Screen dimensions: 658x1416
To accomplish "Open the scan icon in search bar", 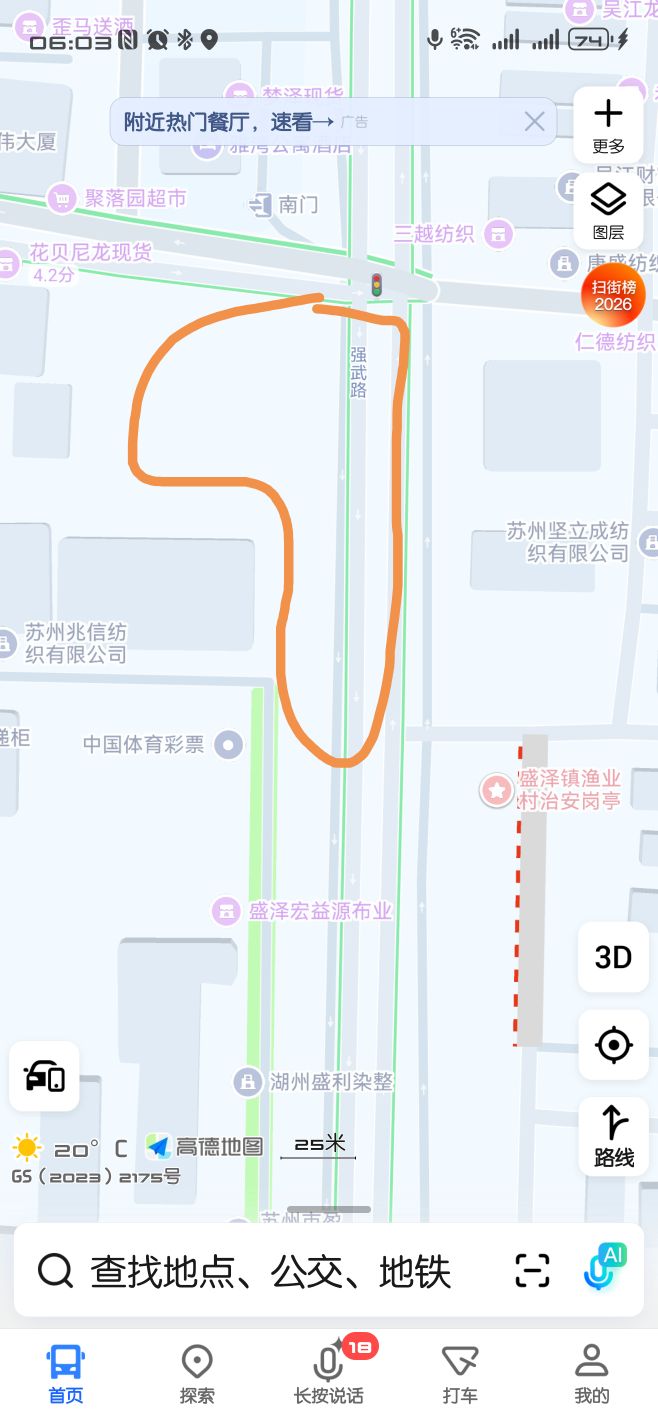I will (x=533, y=1270).
